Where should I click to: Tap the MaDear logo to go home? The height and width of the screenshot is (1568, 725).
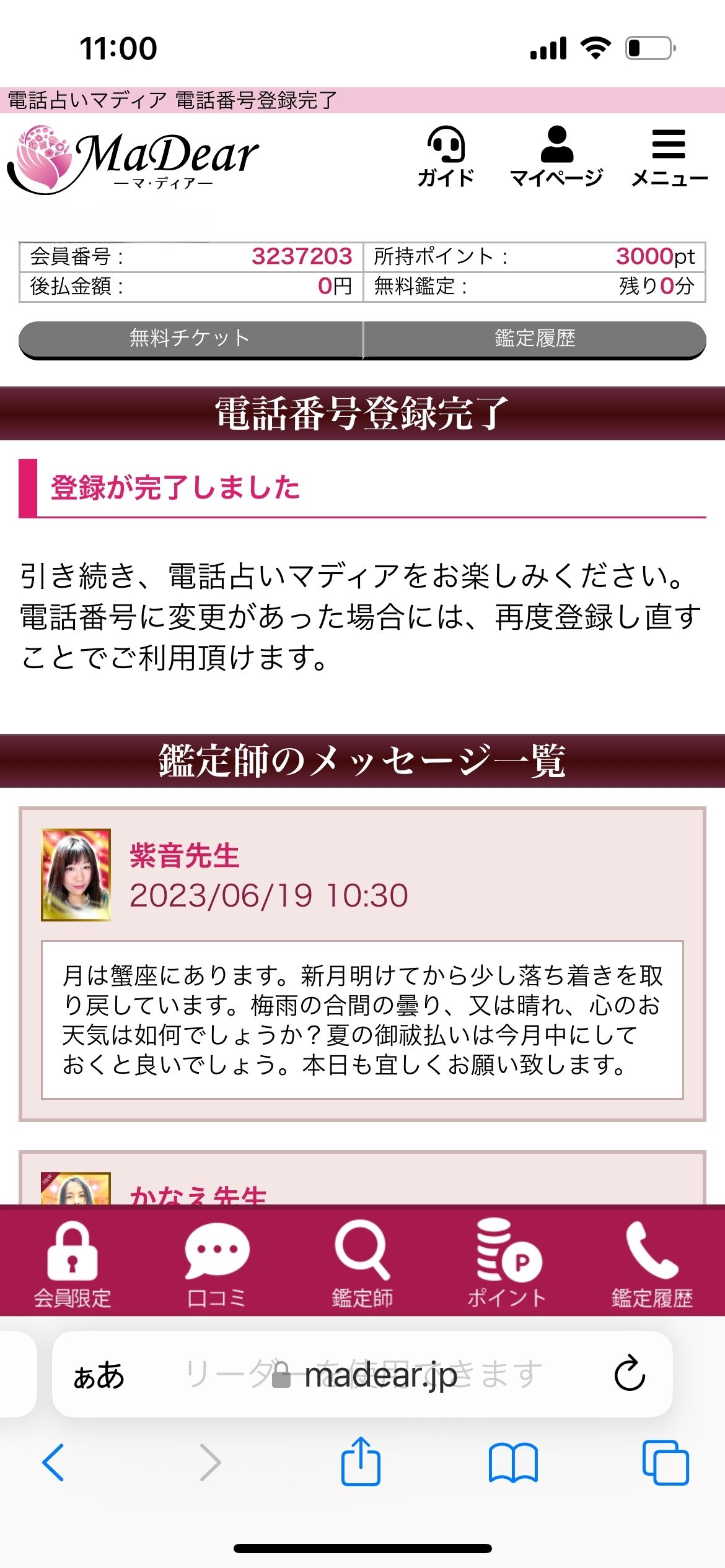pos(133,159)
